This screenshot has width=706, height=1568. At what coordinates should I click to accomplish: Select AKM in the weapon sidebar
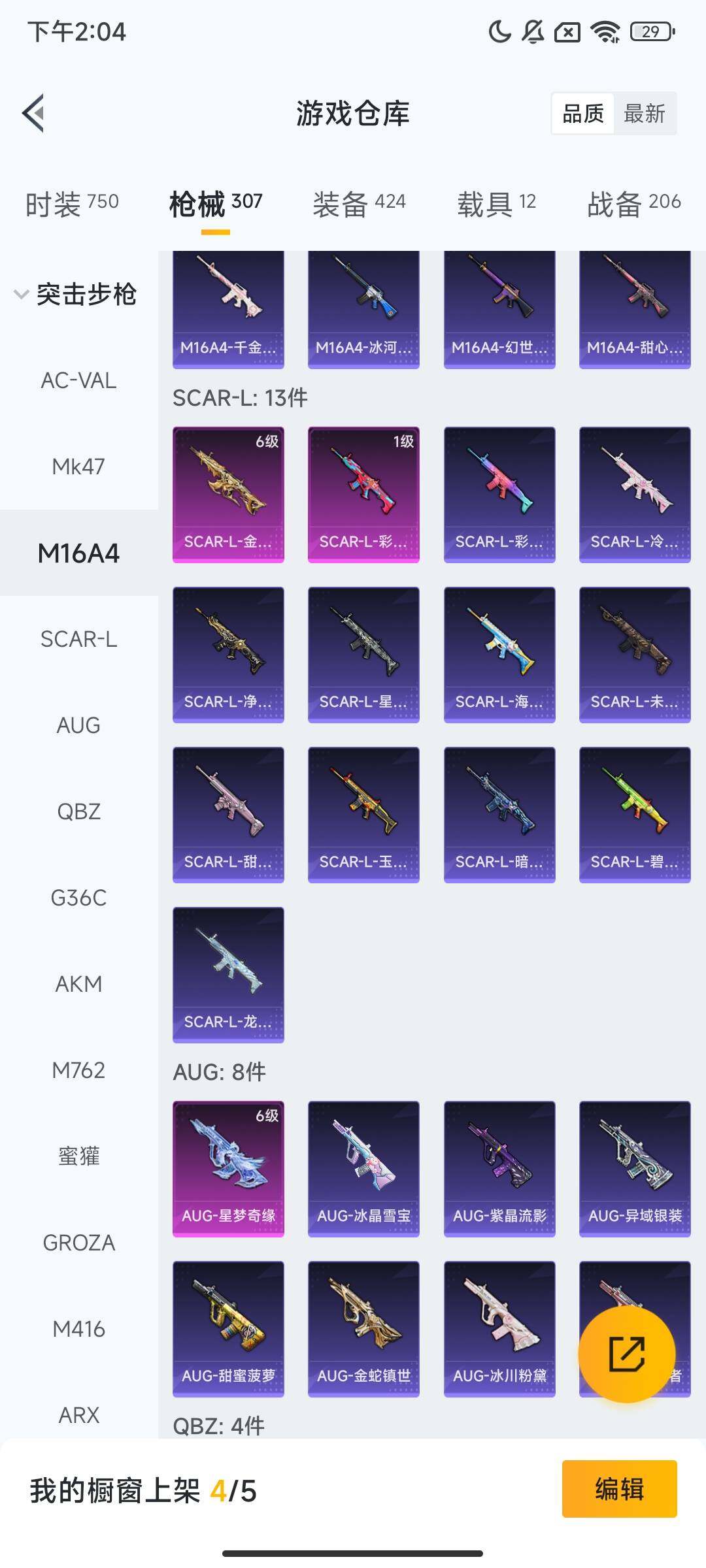pyautogui.click(x=78, y=984)
